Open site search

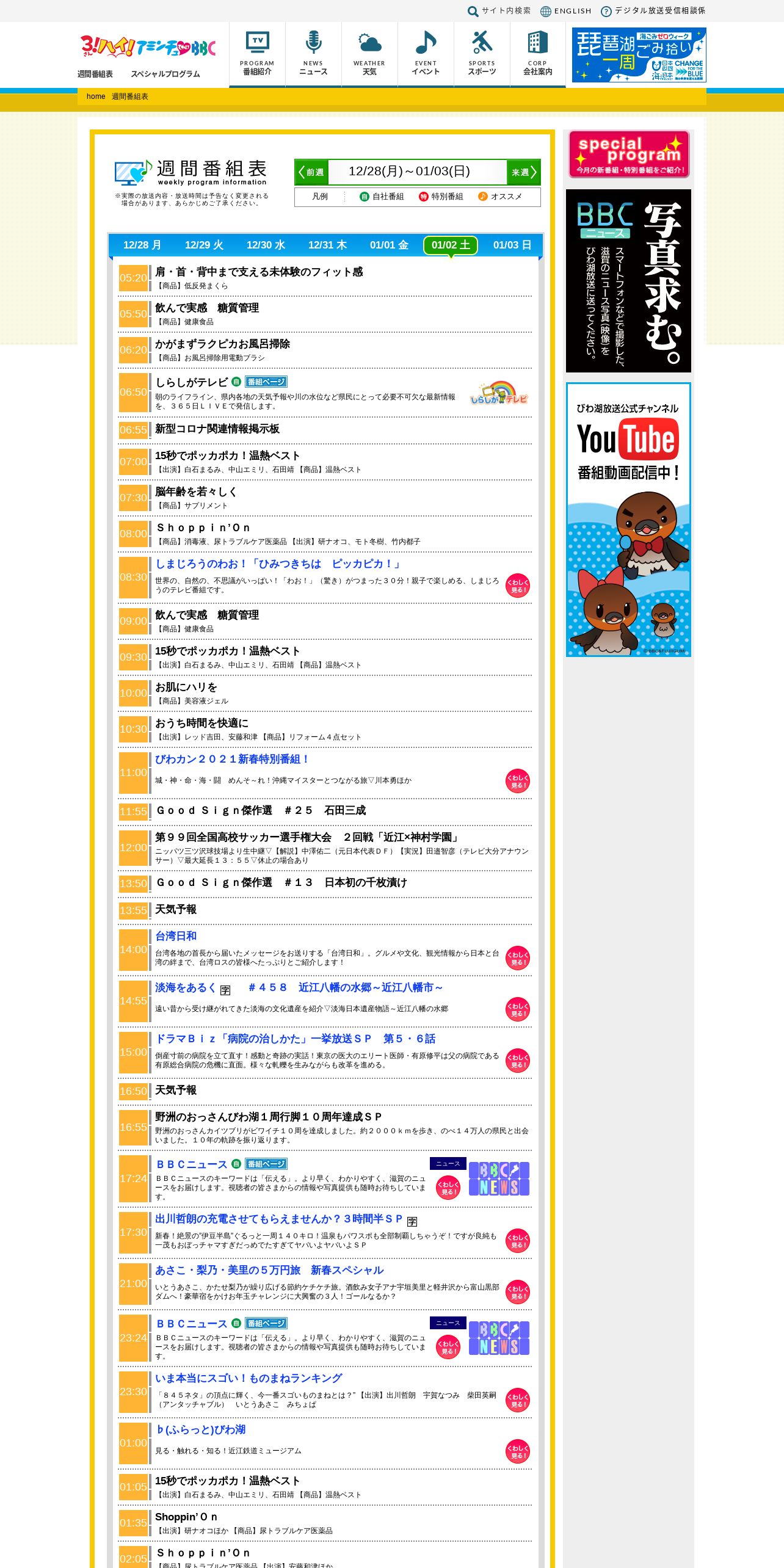click(x=499, y=11)
